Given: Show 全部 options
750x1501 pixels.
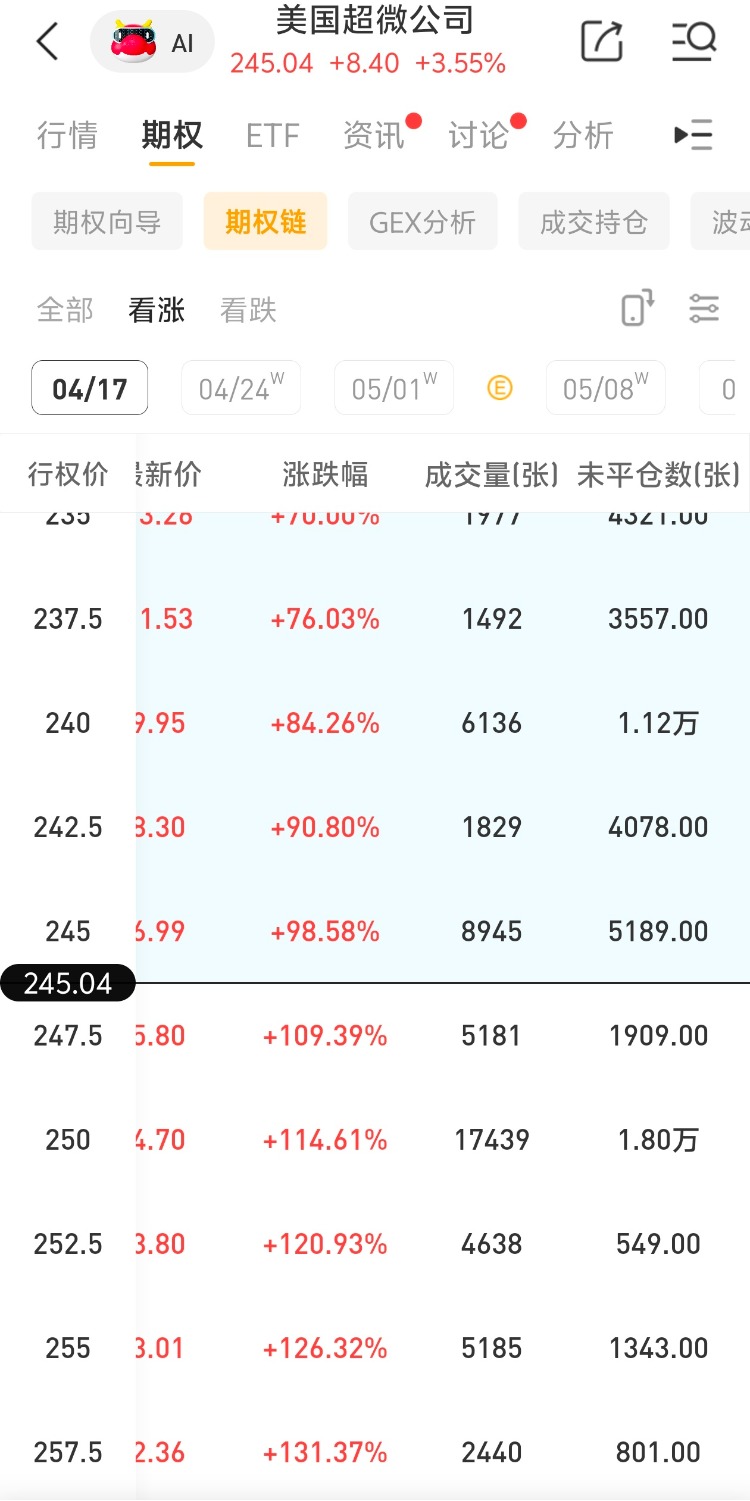Looking at the screenshot, I should coord(65,310).
